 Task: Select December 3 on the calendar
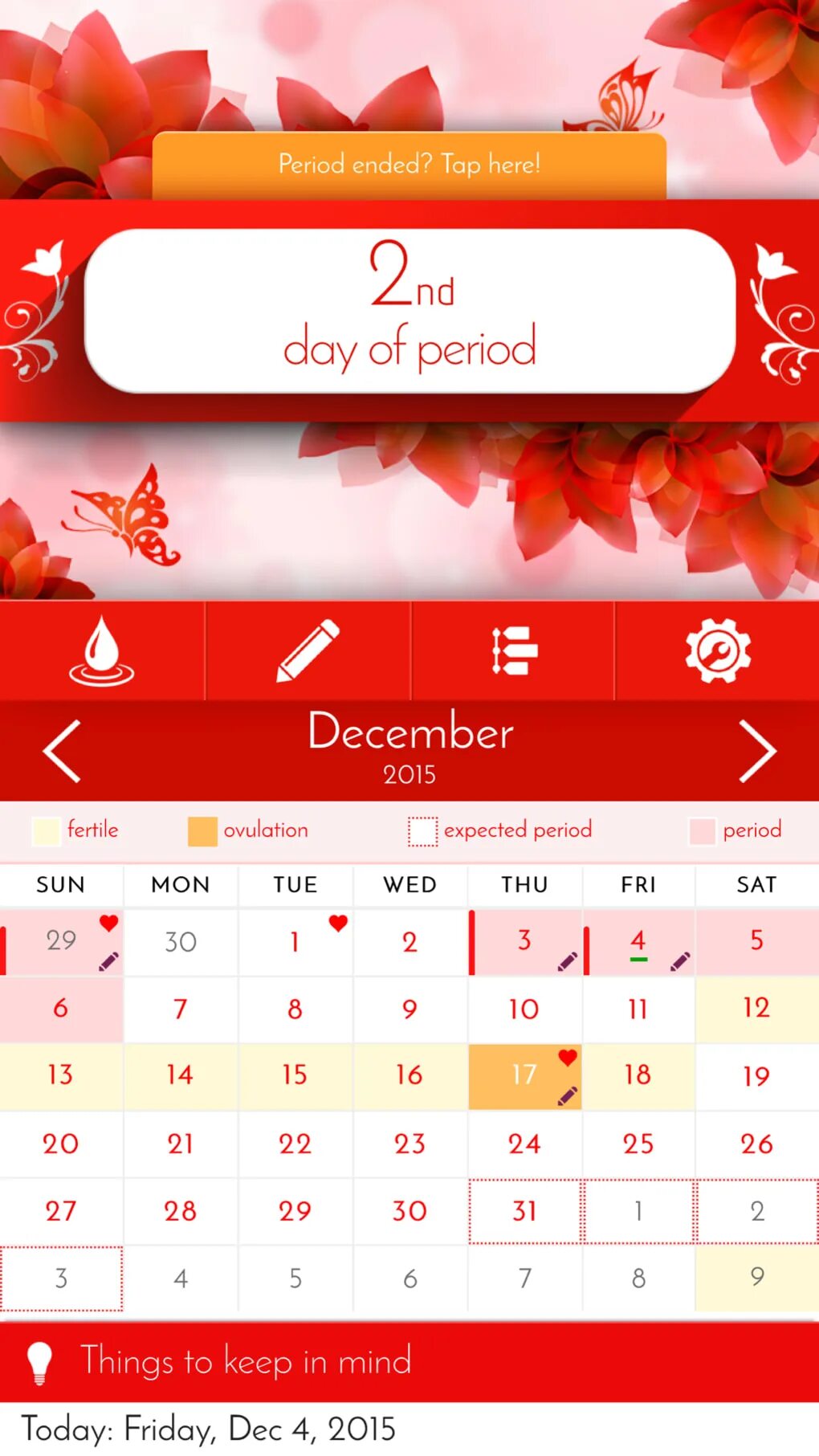click(x=524, y=941)
